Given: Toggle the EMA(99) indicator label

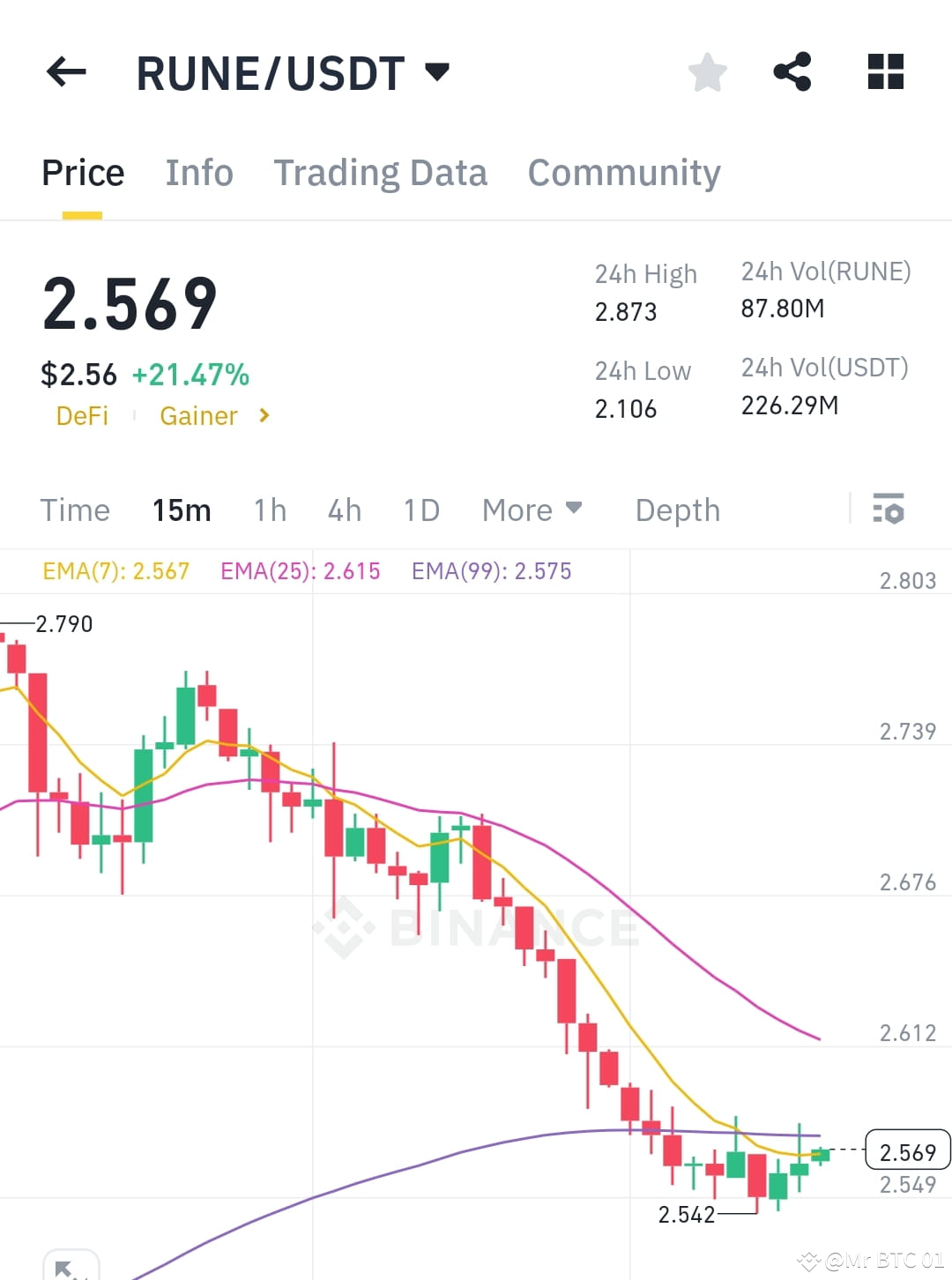Looking at the screenshot, I should pyautogui.click(x=491, y=571).
